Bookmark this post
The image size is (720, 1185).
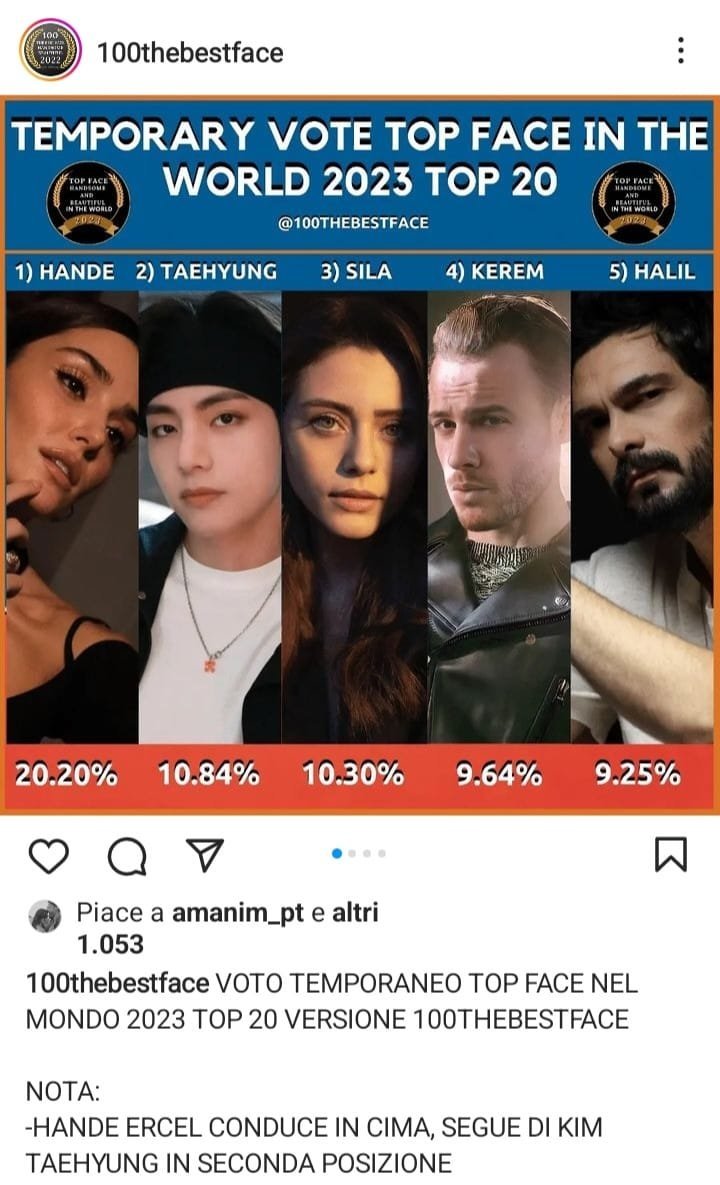[x=670, y=855]
